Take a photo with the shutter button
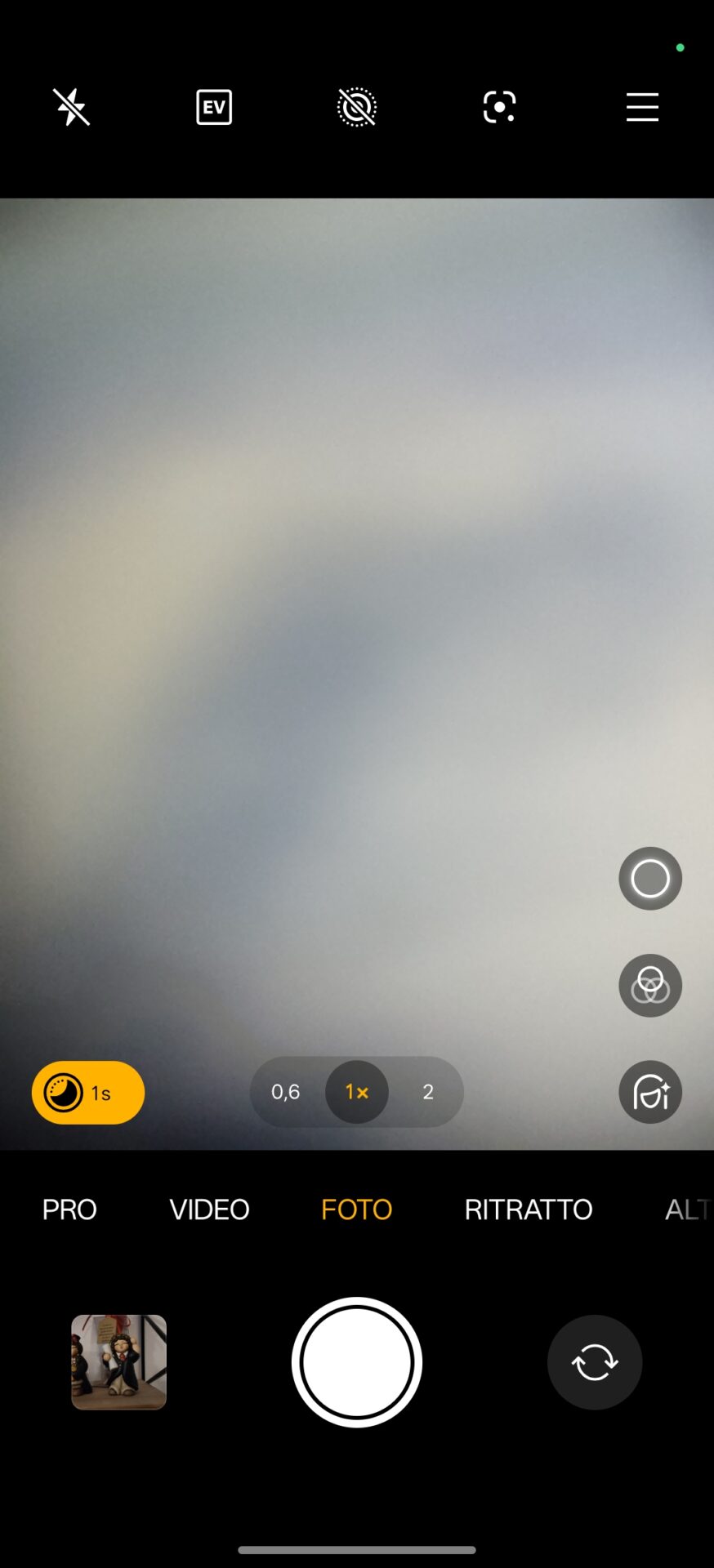Viewport: 714px width, 1568px height. (x=357, y=1362)
